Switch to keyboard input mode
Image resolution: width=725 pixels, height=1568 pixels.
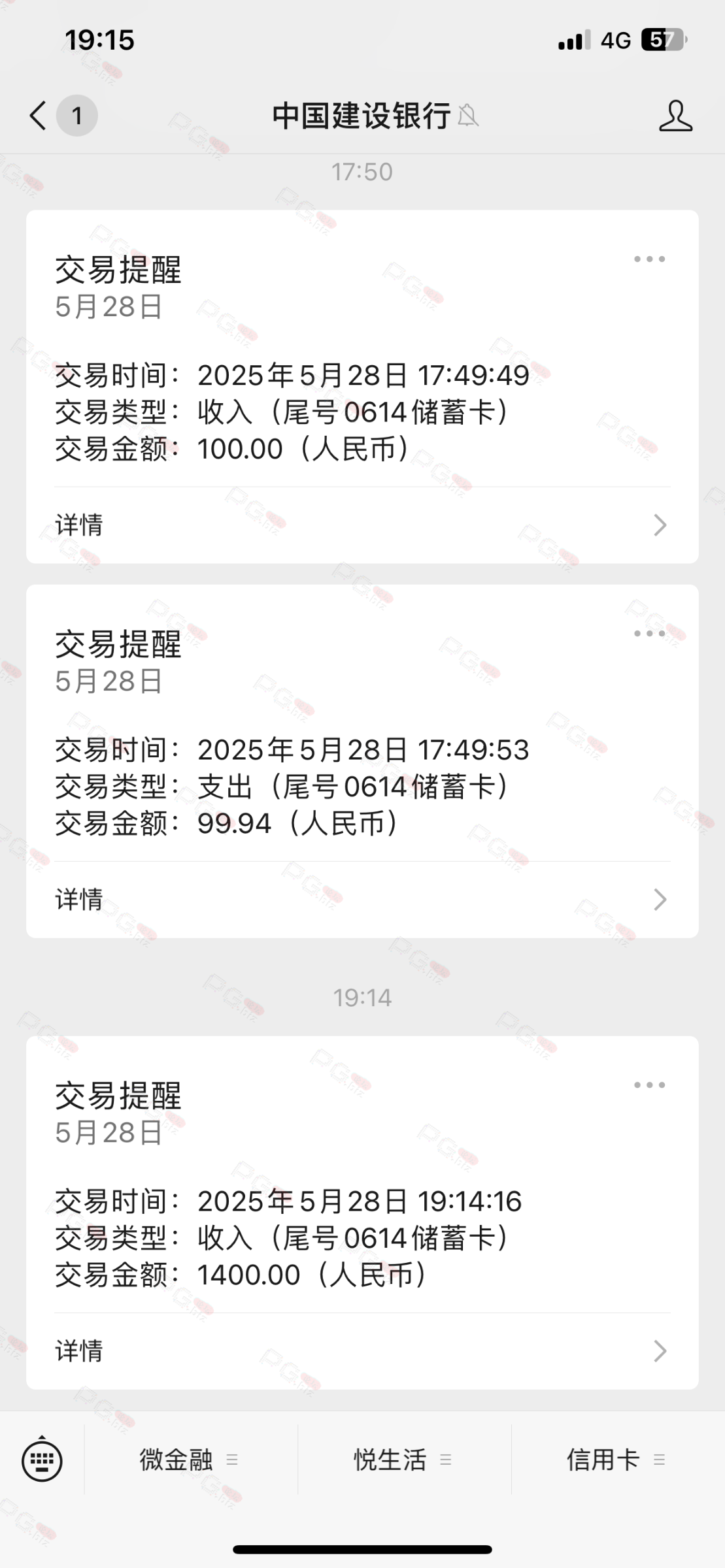(x=42, y=1460)
